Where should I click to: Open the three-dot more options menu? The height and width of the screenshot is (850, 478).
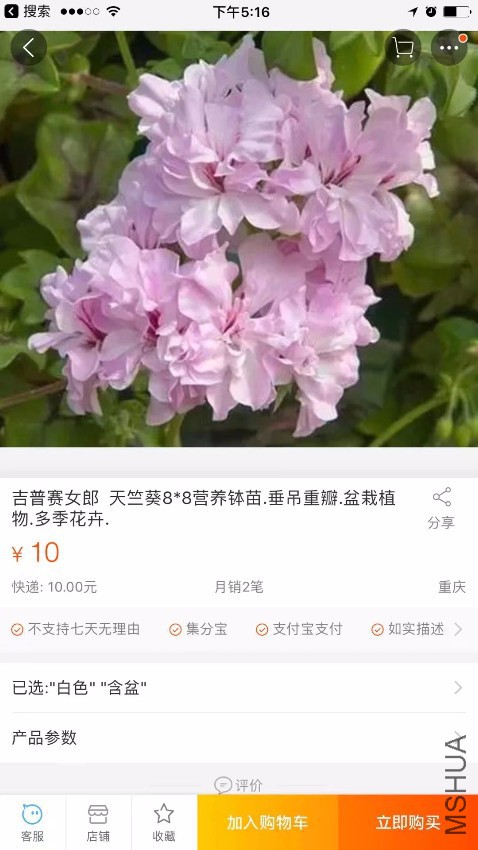pos(449,48)
